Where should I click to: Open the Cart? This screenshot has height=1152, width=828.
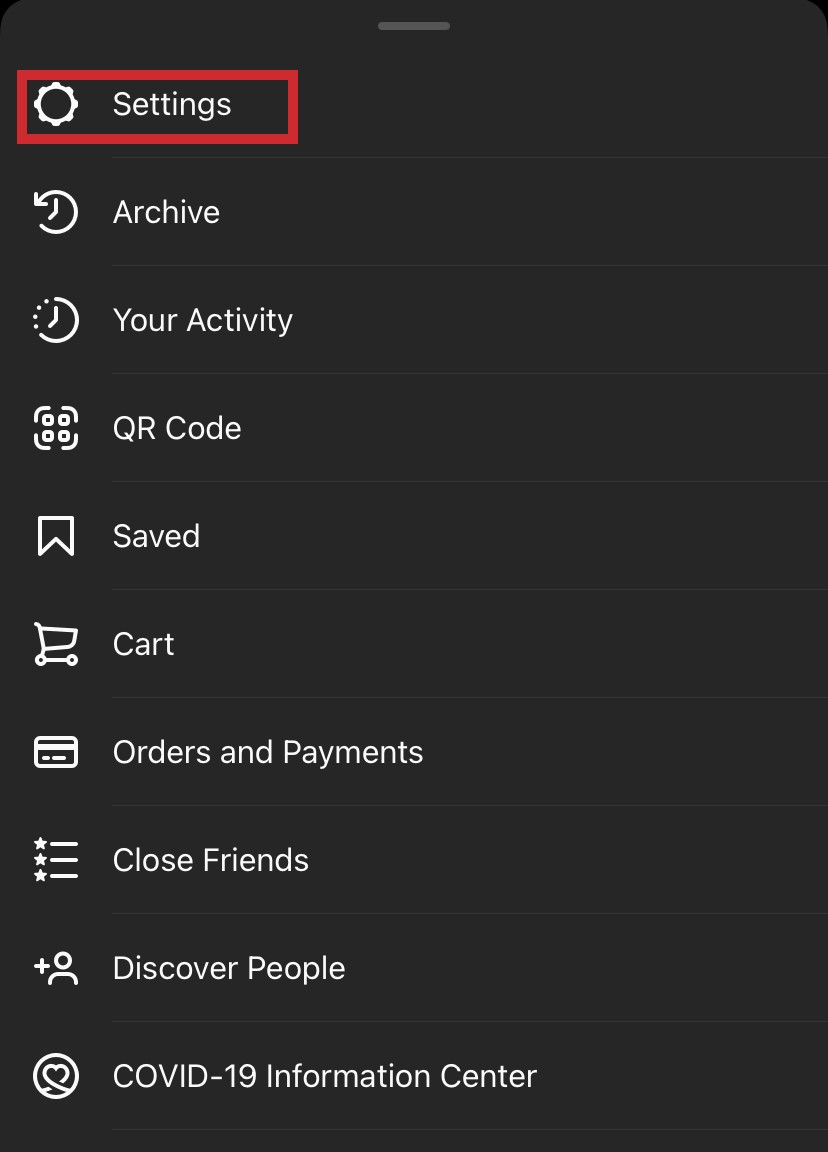[143, 644]
